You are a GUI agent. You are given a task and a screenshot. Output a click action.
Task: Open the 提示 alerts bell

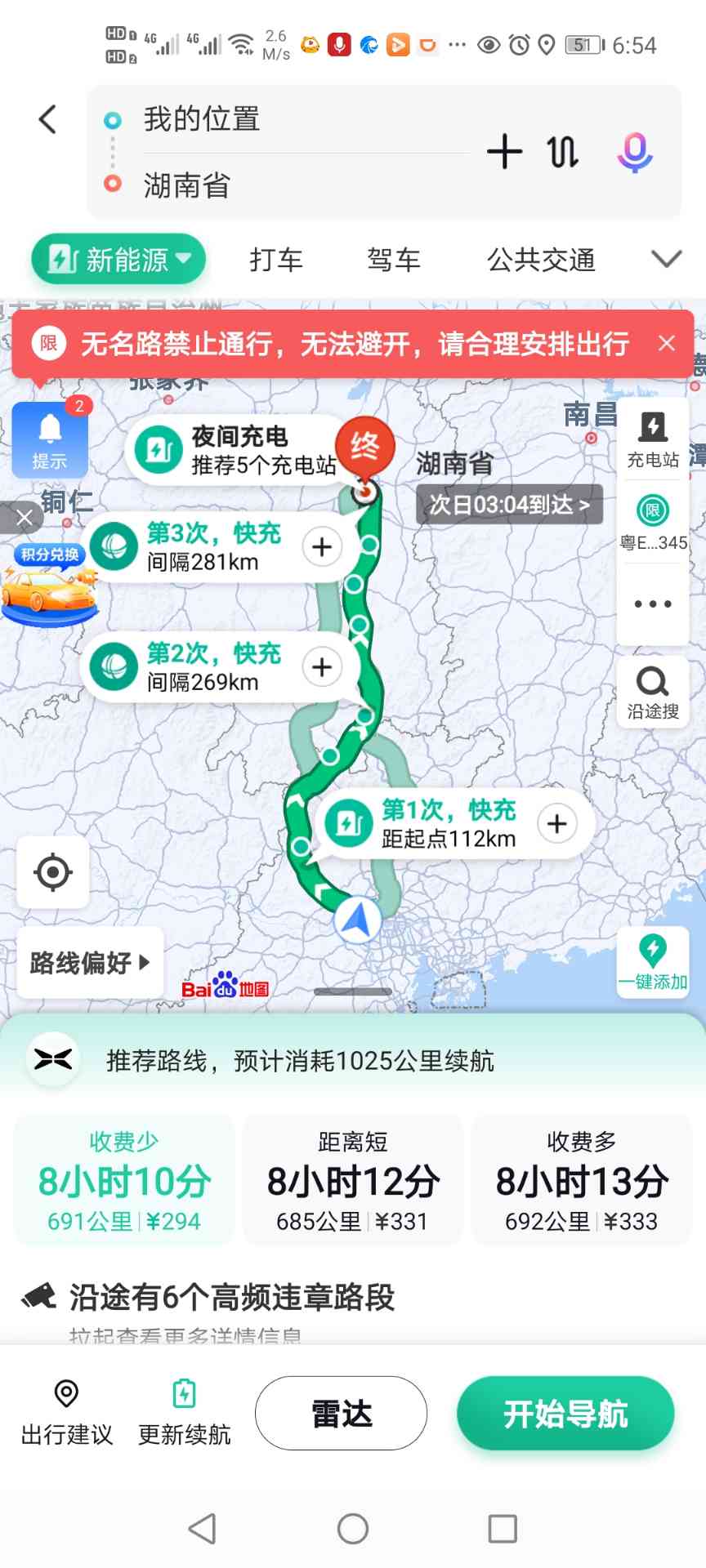point(50,439)
